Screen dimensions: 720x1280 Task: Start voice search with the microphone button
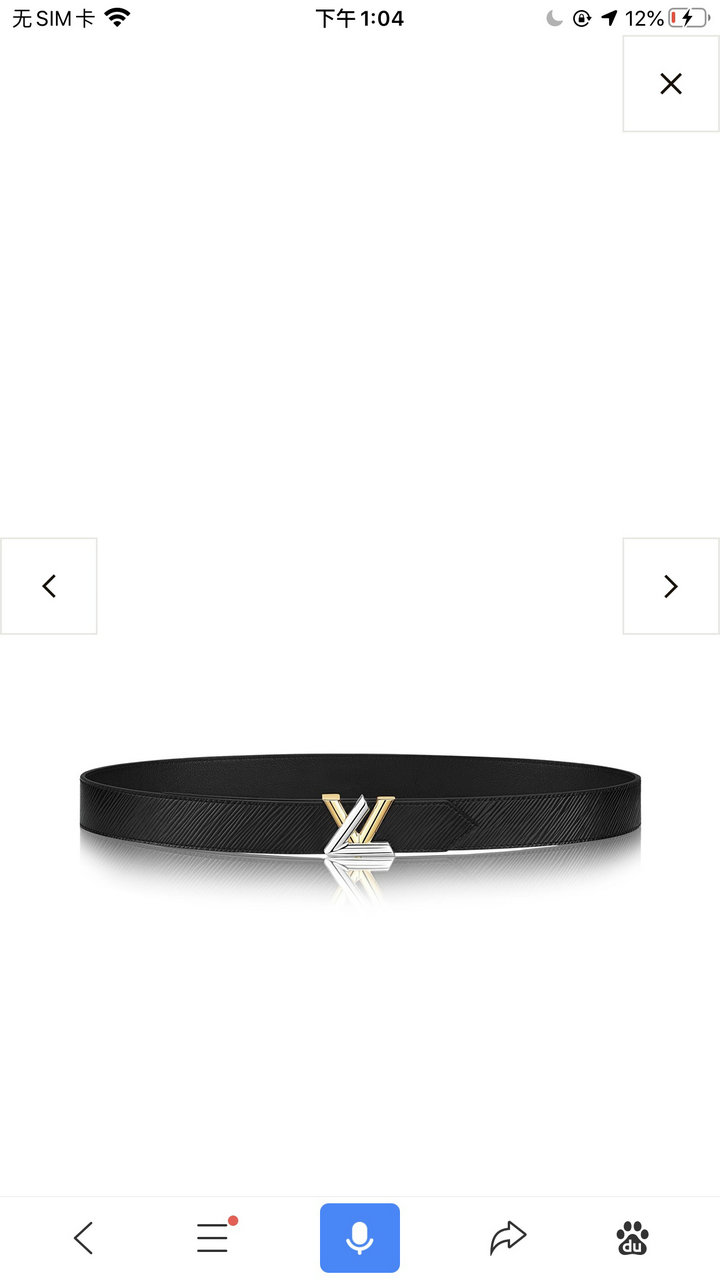click(360, 1238)
